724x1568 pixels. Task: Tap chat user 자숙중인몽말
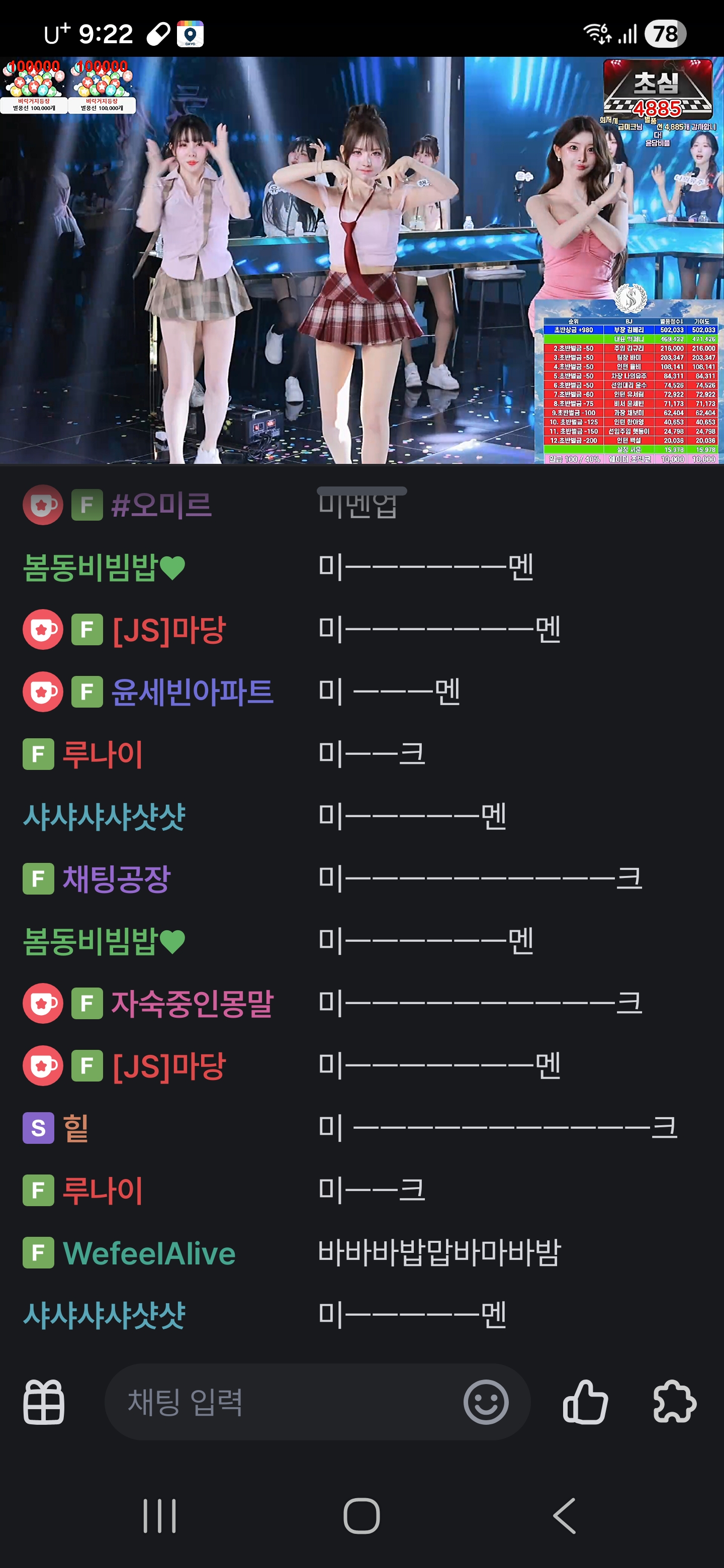click(192, 1003)
